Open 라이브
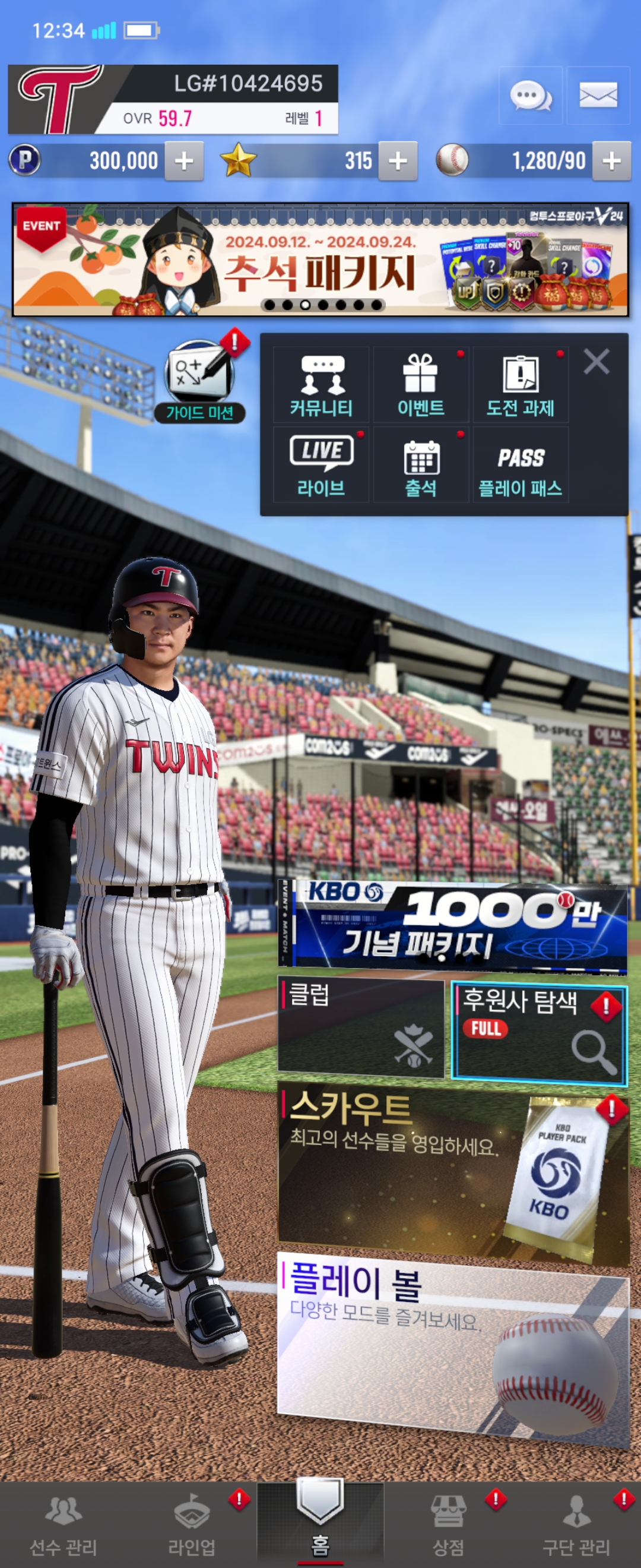This screenshot has width=641, height=1568. point(321,465)
